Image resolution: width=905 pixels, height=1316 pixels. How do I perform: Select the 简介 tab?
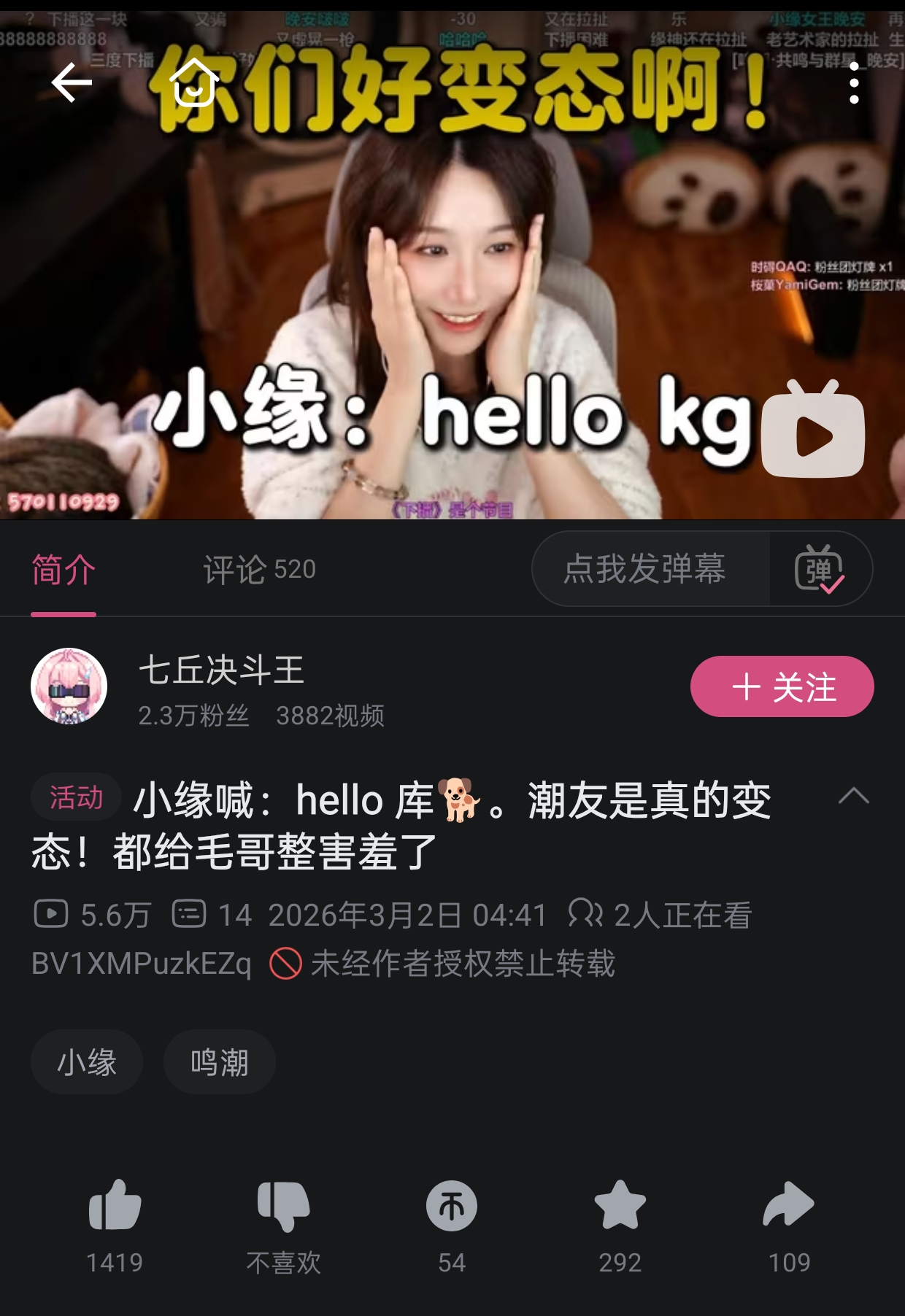(63, 569)
